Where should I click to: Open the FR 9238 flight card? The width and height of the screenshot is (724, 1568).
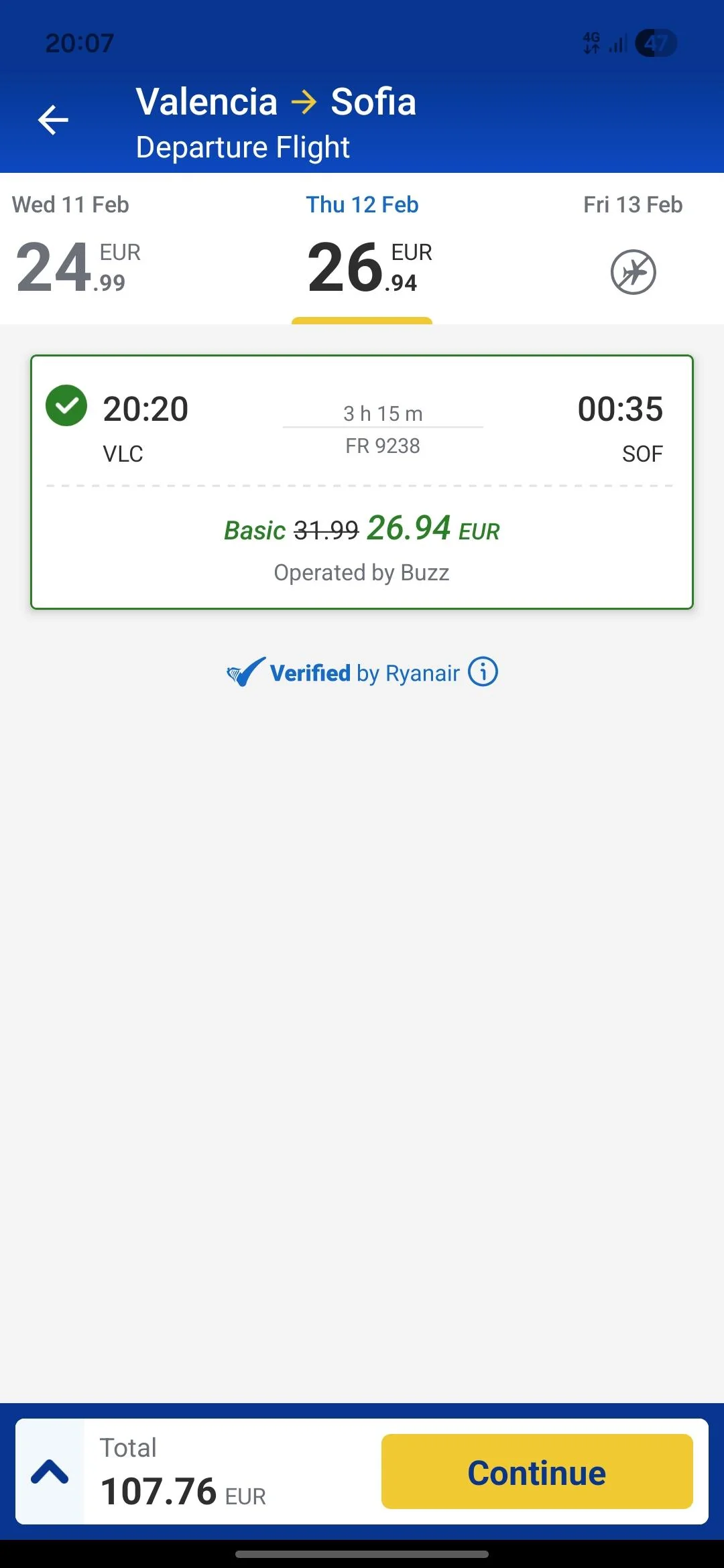(x=362, y=481)
